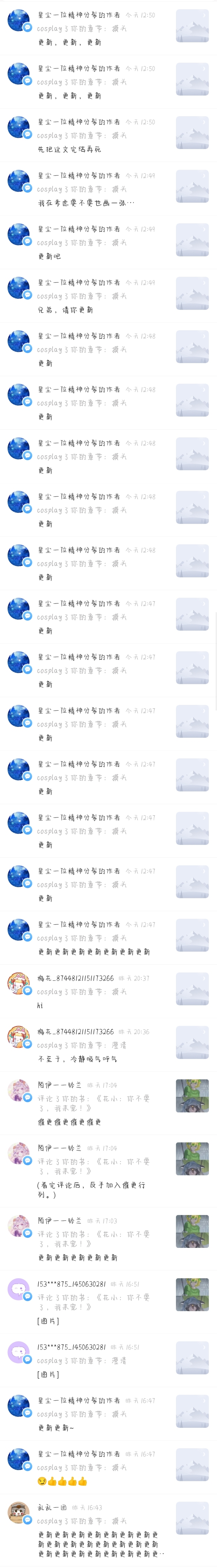Open the thumbs-up emoji comment from 昨天 16:47
This screenshot has width=217, height=1568.
(62, 1481)
